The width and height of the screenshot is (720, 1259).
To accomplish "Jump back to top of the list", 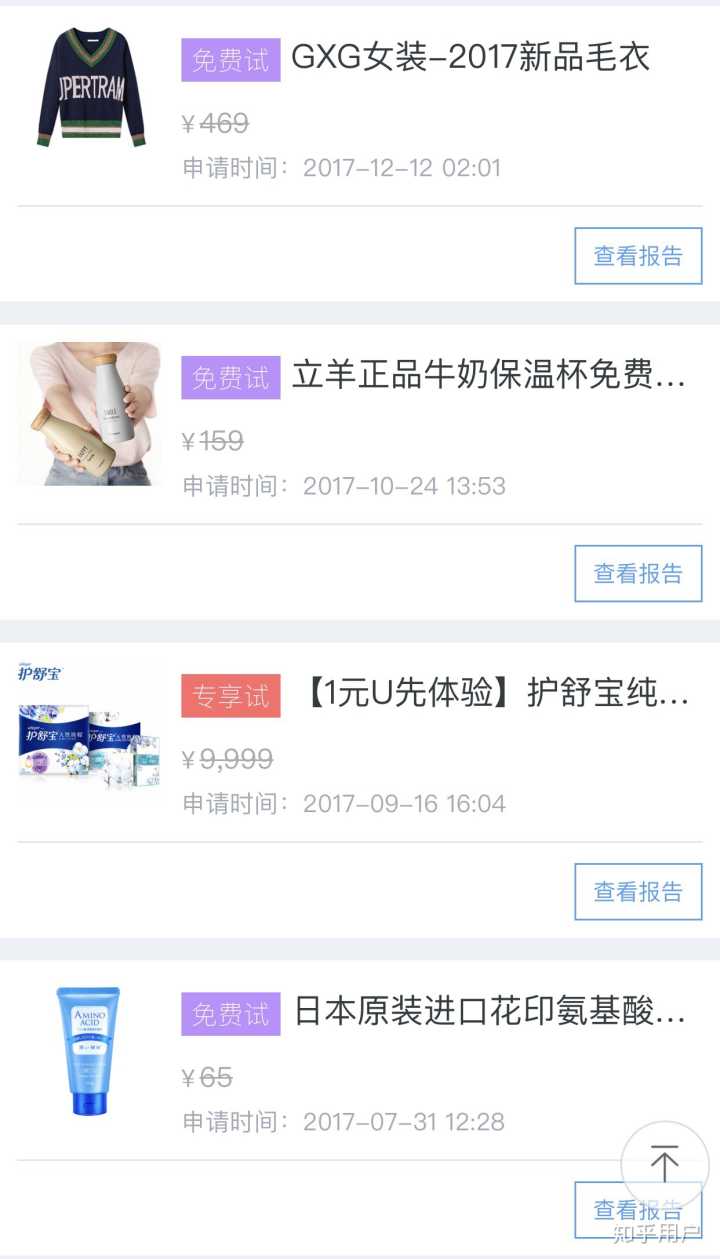I will (x=664, y=1163).
